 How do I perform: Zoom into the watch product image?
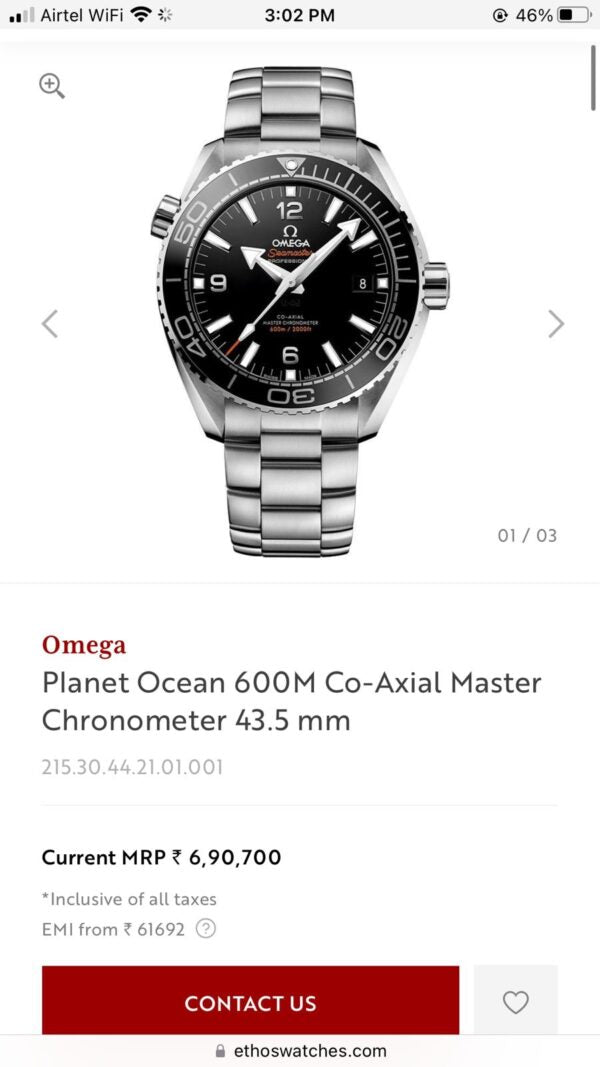[x=52, y=86]
